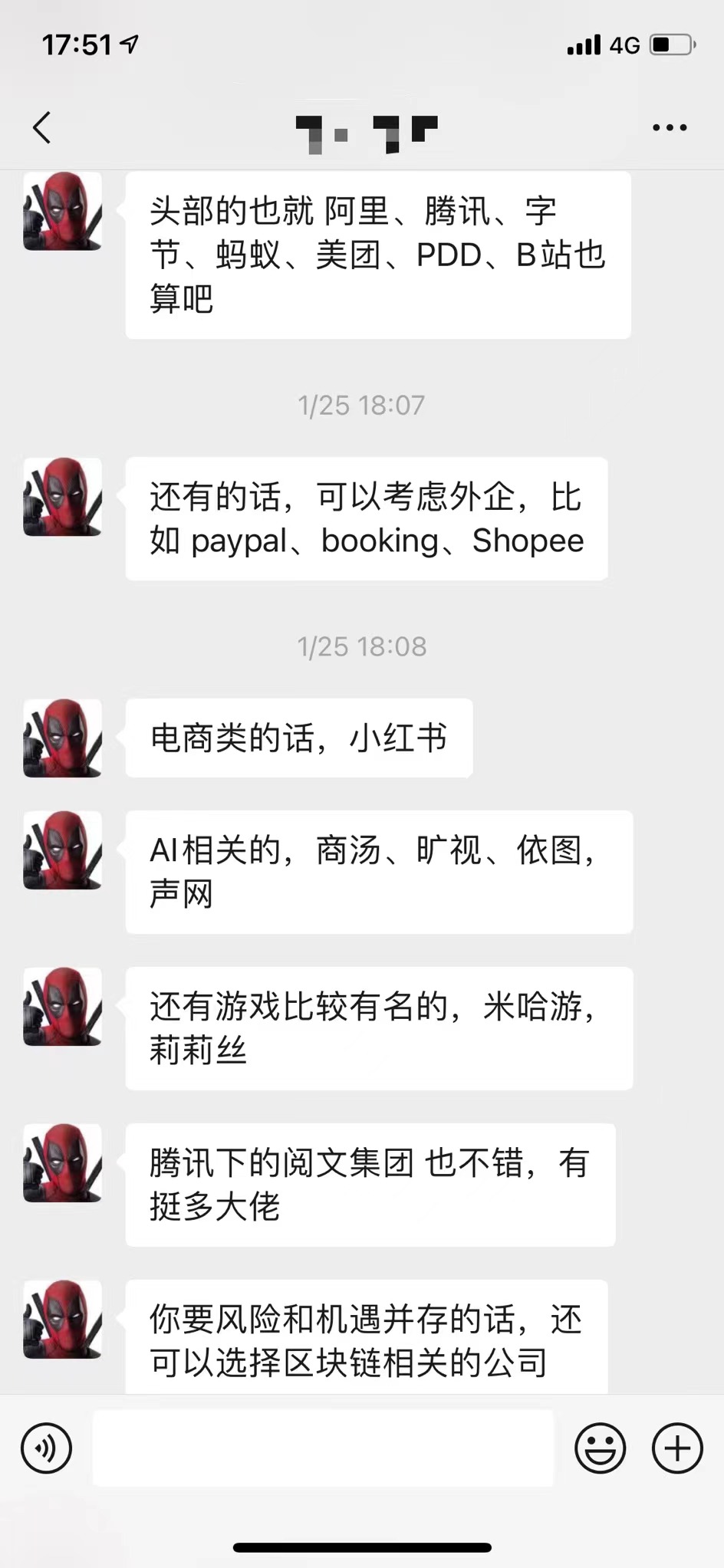Open the chat overflow menu
The height and width of the screenshot is (1568, 724).
tap(670, 128)
